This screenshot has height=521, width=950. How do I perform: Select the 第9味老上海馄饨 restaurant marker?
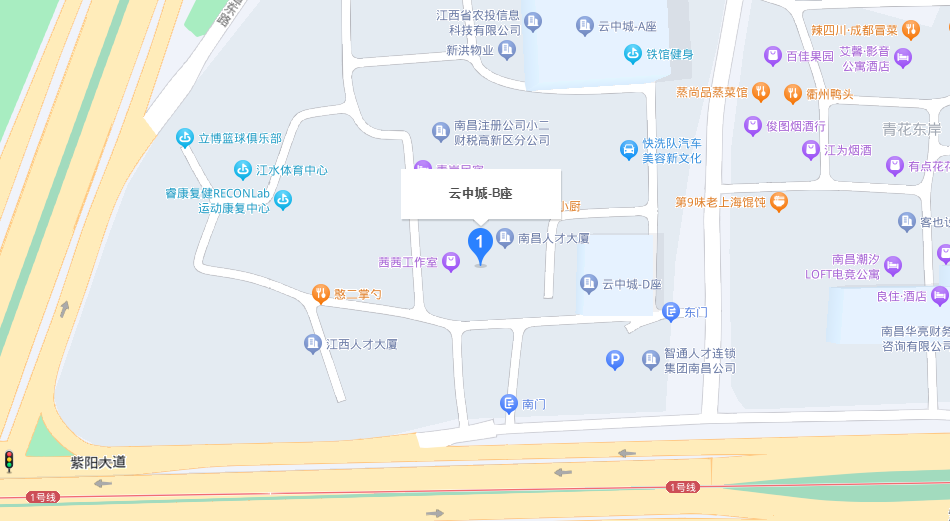778,202
